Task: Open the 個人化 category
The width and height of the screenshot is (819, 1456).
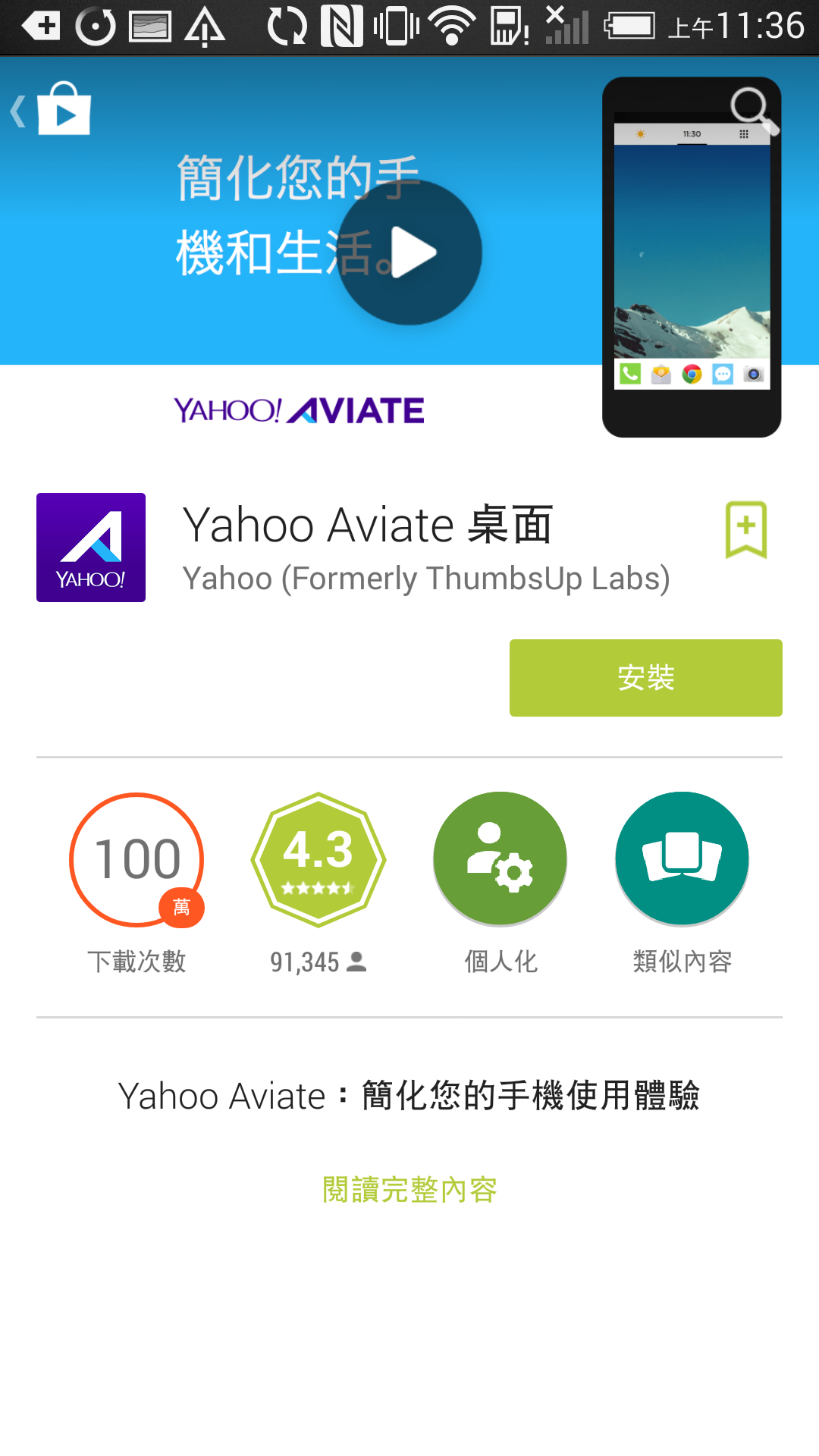Action: 500,859
